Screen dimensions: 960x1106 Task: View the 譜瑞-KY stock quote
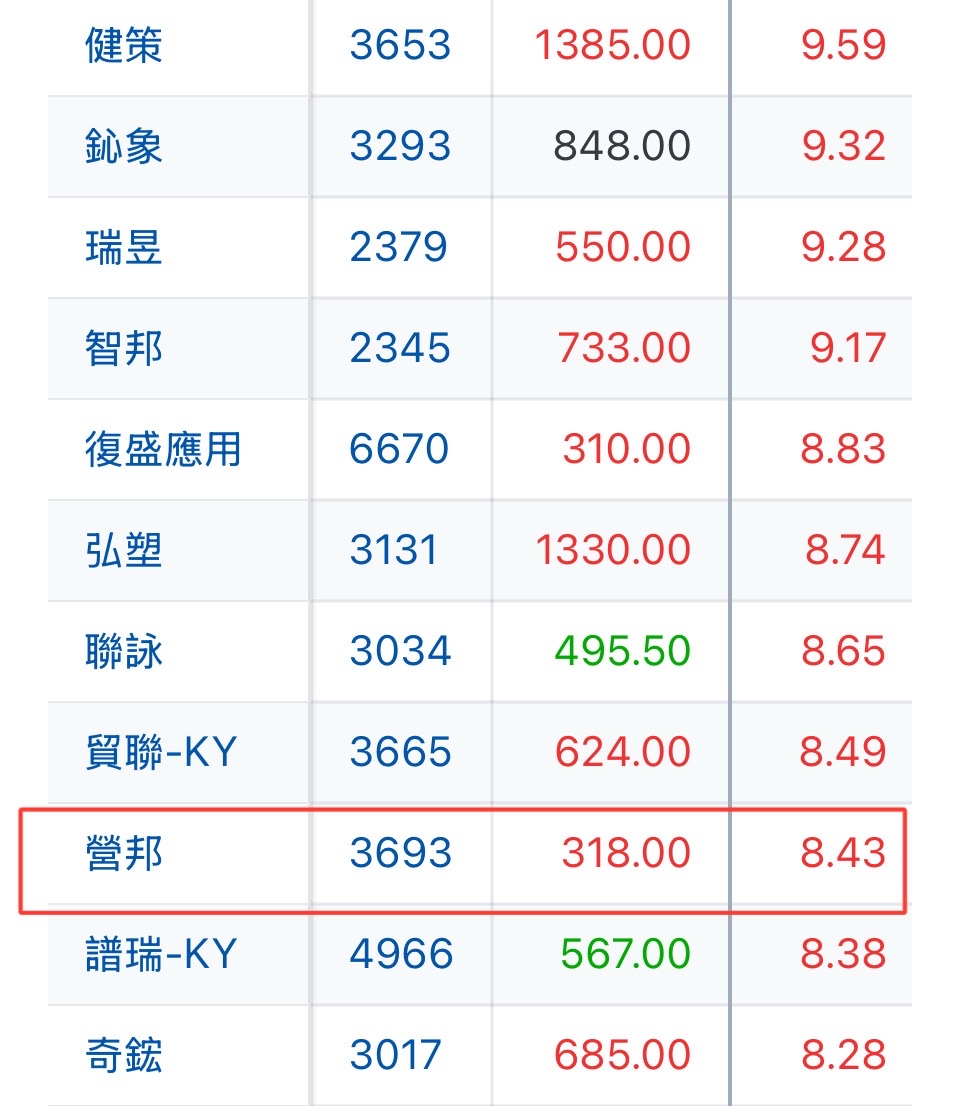coord(161,954)
